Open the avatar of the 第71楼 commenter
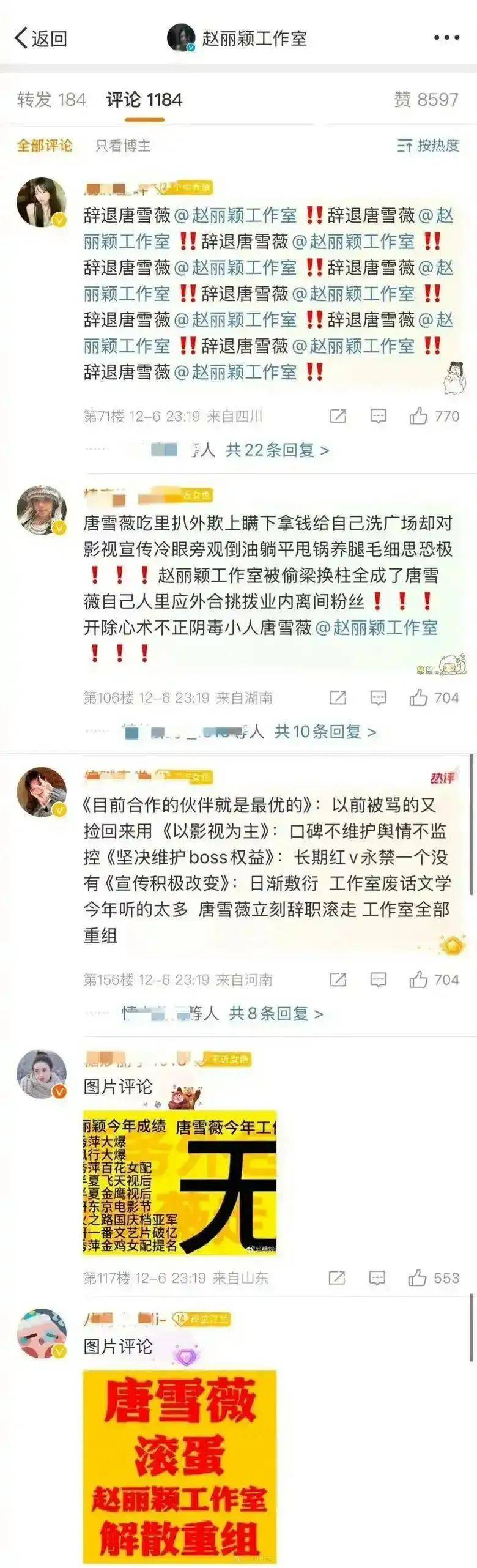This screenshot has height=1568, width=477. [42, 203]
